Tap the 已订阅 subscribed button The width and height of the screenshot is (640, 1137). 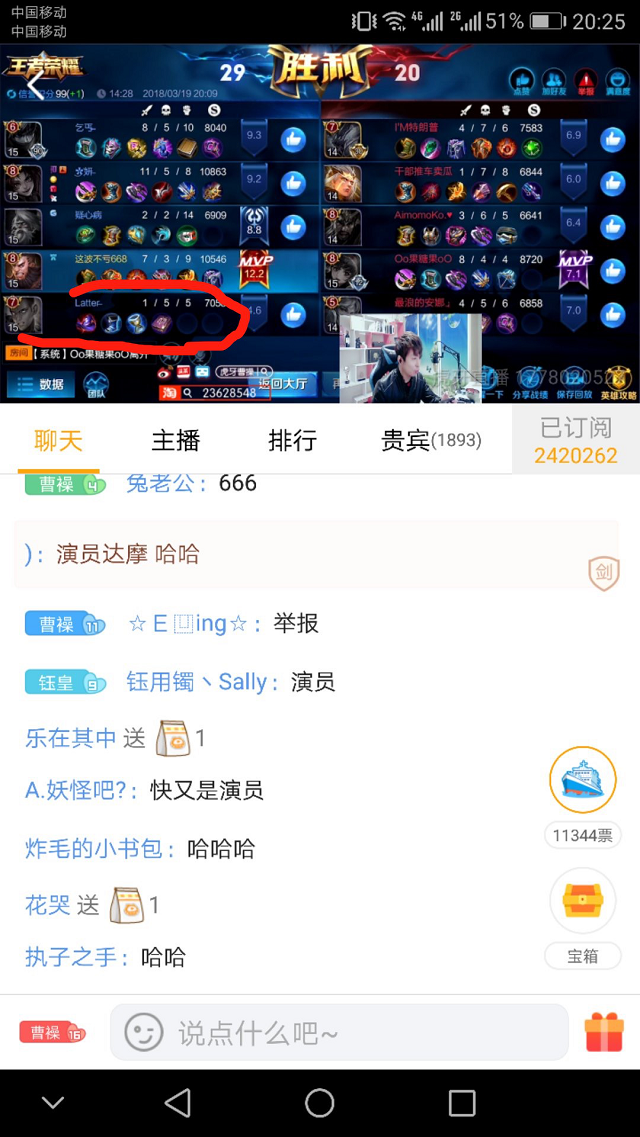[x=575, y=440]
